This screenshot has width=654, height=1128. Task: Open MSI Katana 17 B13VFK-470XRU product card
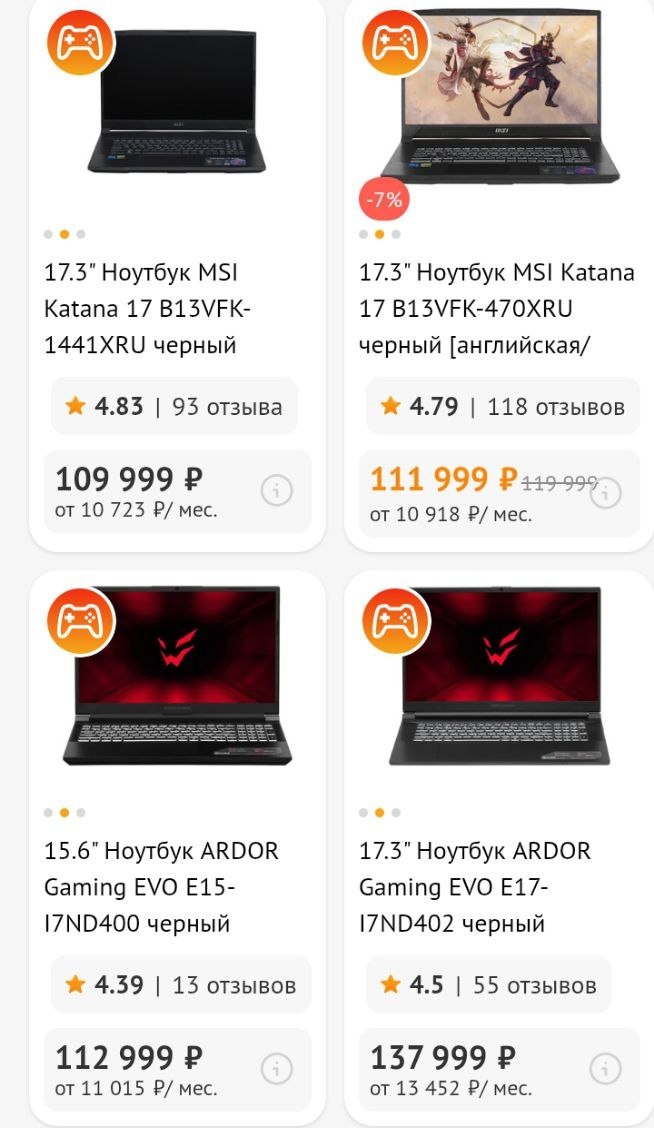(497, 309)
